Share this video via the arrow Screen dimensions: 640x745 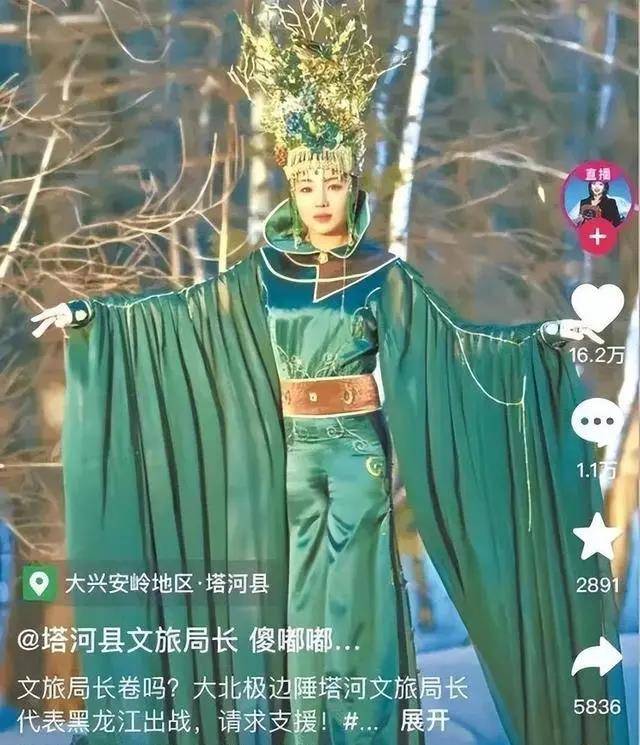[x=597, y=656]
